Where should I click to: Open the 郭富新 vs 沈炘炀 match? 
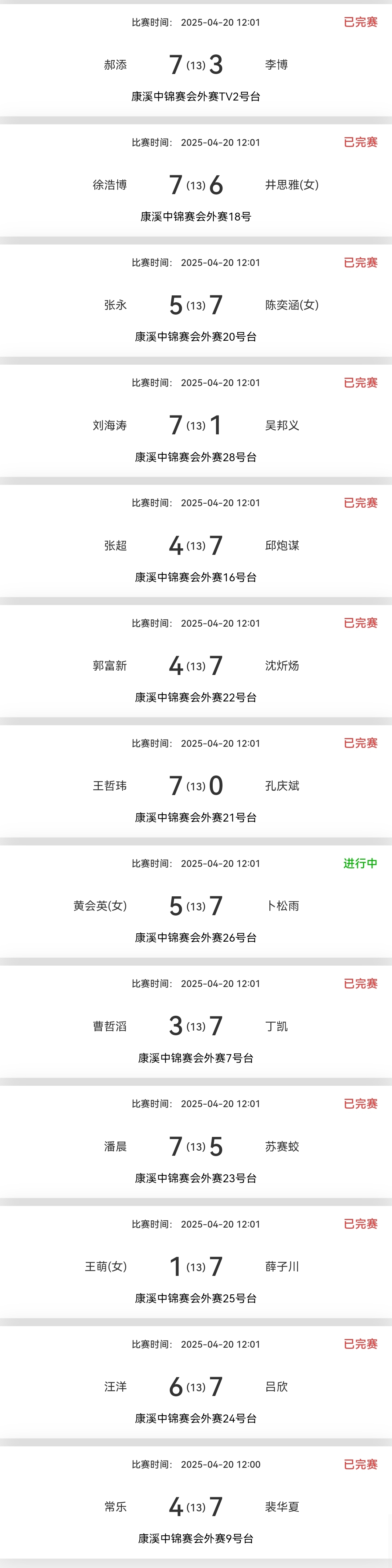click(x=195, y=665)
